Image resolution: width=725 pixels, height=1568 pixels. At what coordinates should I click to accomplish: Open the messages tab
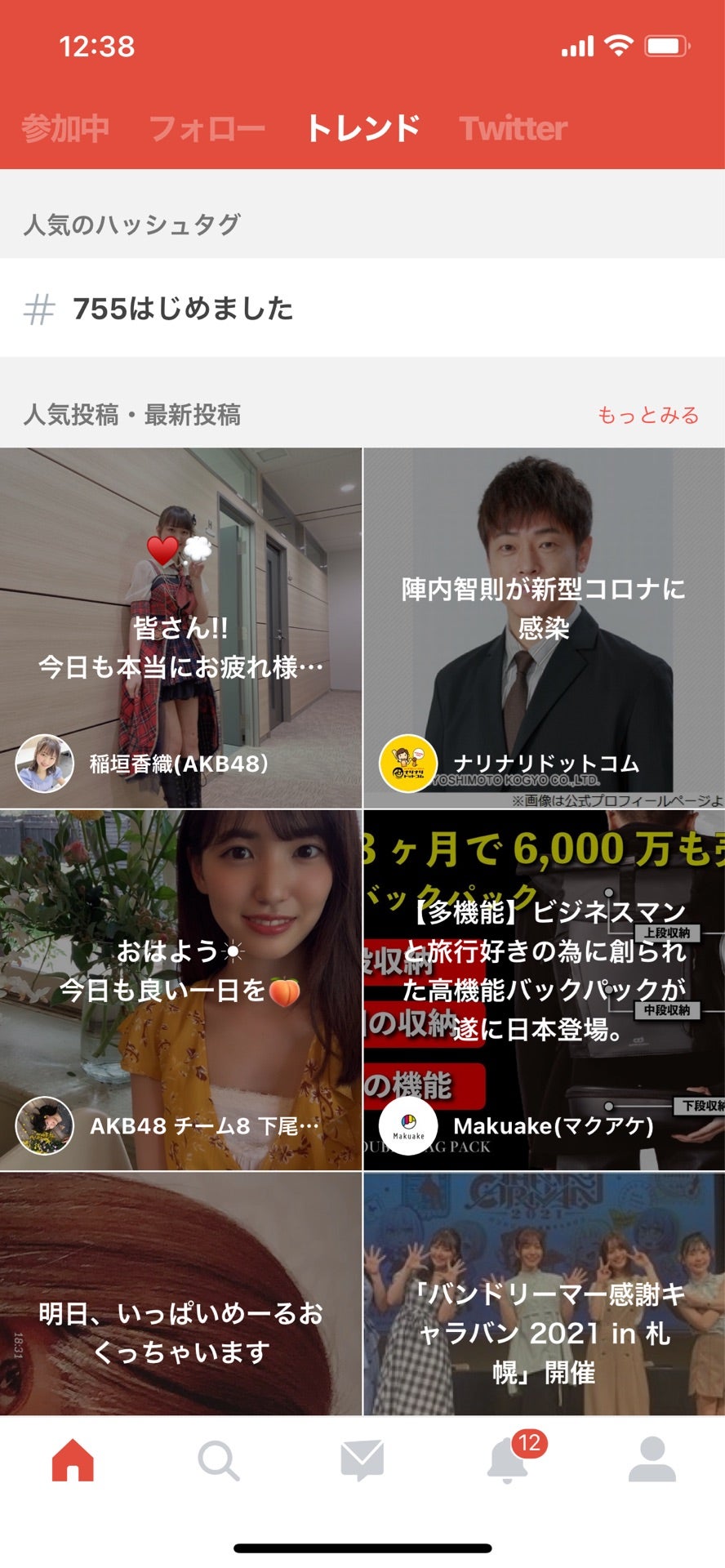(x=362, y=1460)
